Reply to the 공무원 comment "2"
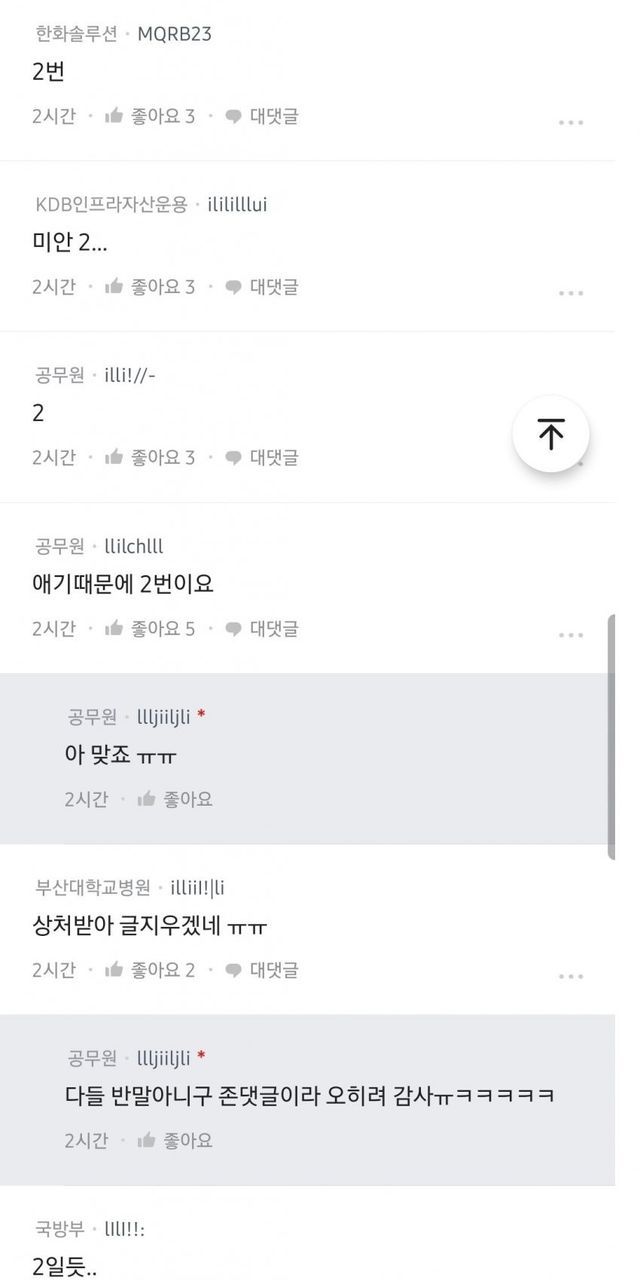 coord(261,458)
